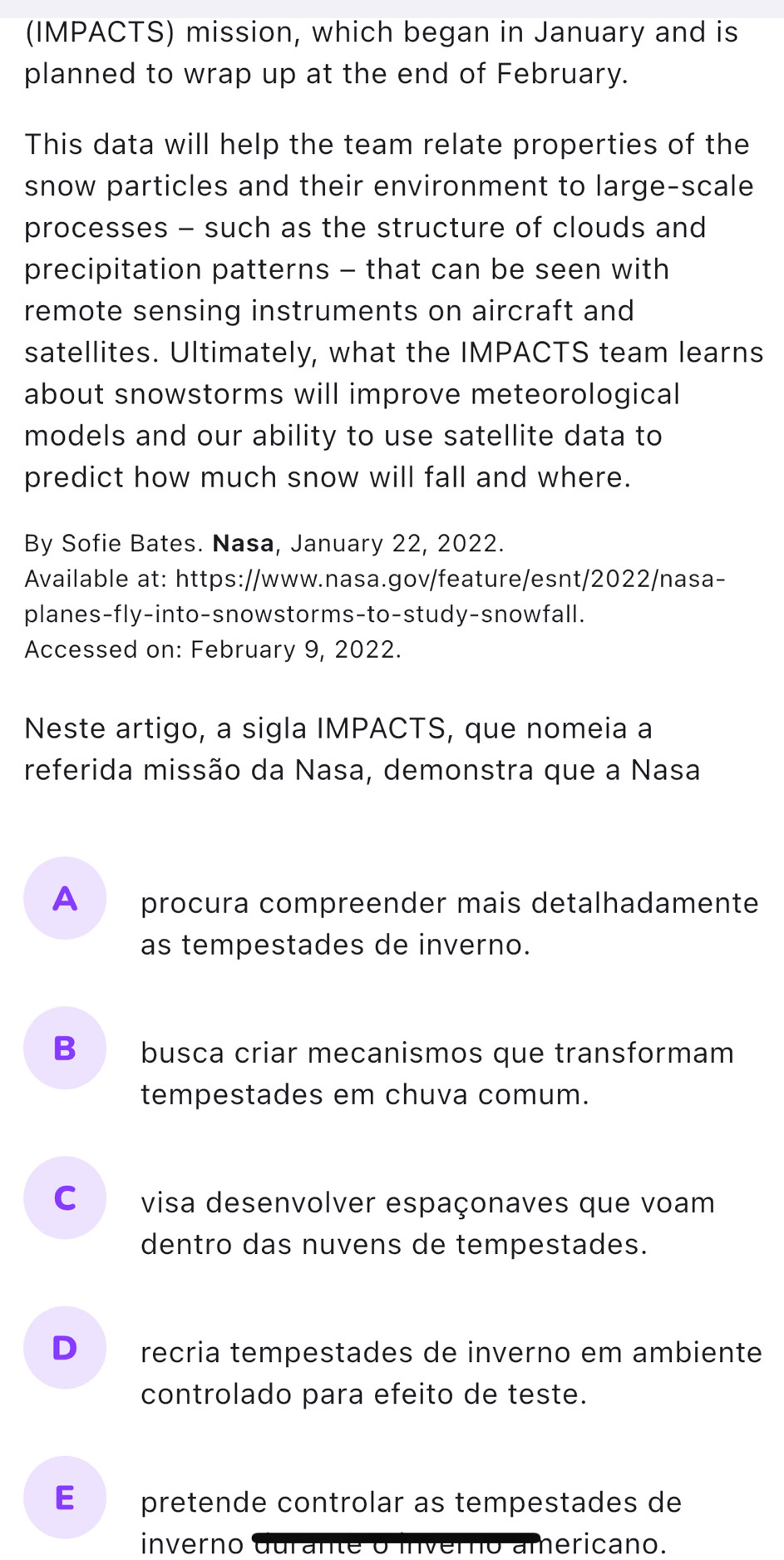Screen dimensions: 784x1560
Task: Click option A text about tempestades de inverno
Action: tap(449, 923)
